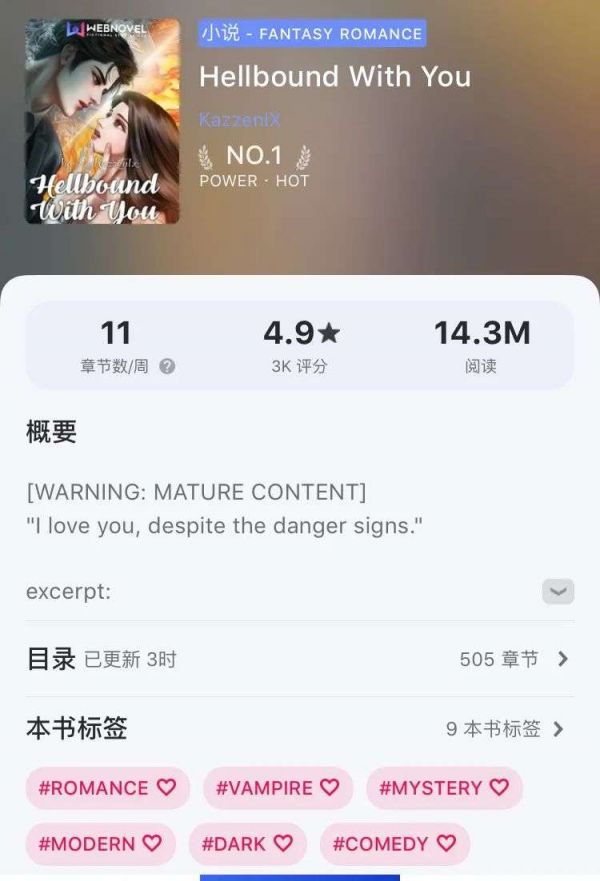Select the #DARK tag chip
The image size is (600, 881).
(247, 844)
